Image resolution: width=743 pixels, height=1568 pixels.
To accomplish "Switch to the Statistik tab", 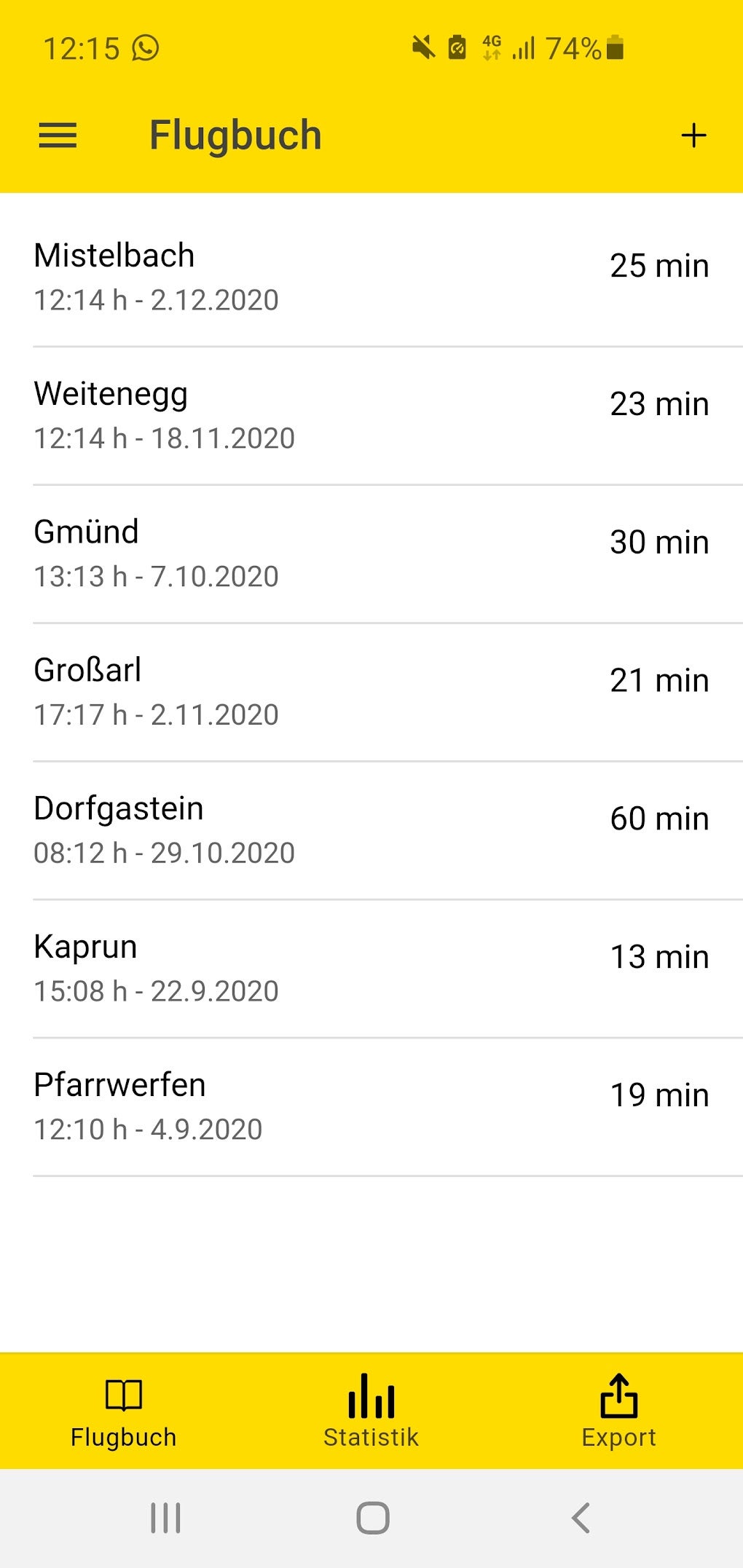I will [371, 1411].
